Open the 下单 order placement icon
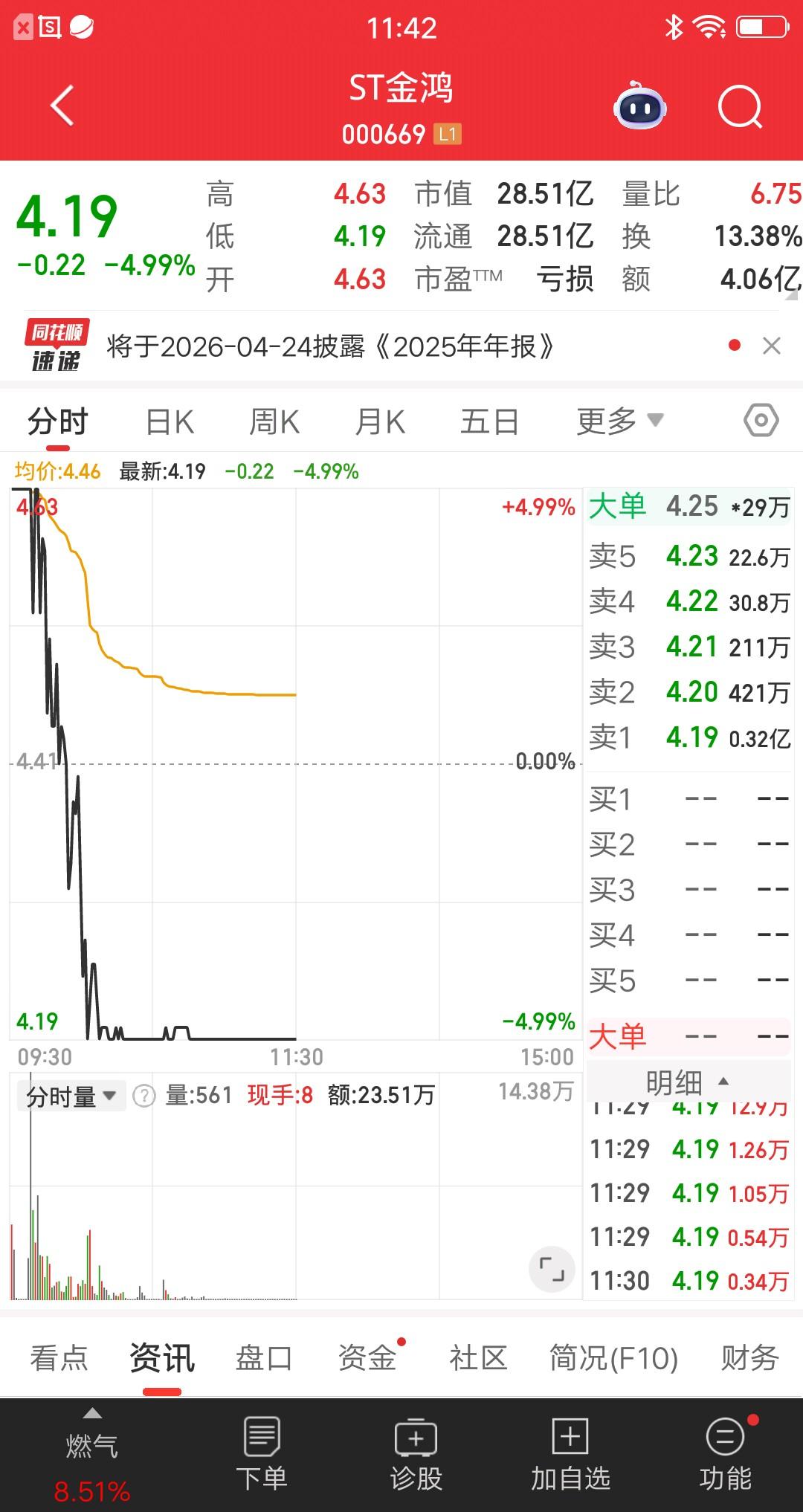Screen dimensions: 803x1512 [x=262, y=1450]
